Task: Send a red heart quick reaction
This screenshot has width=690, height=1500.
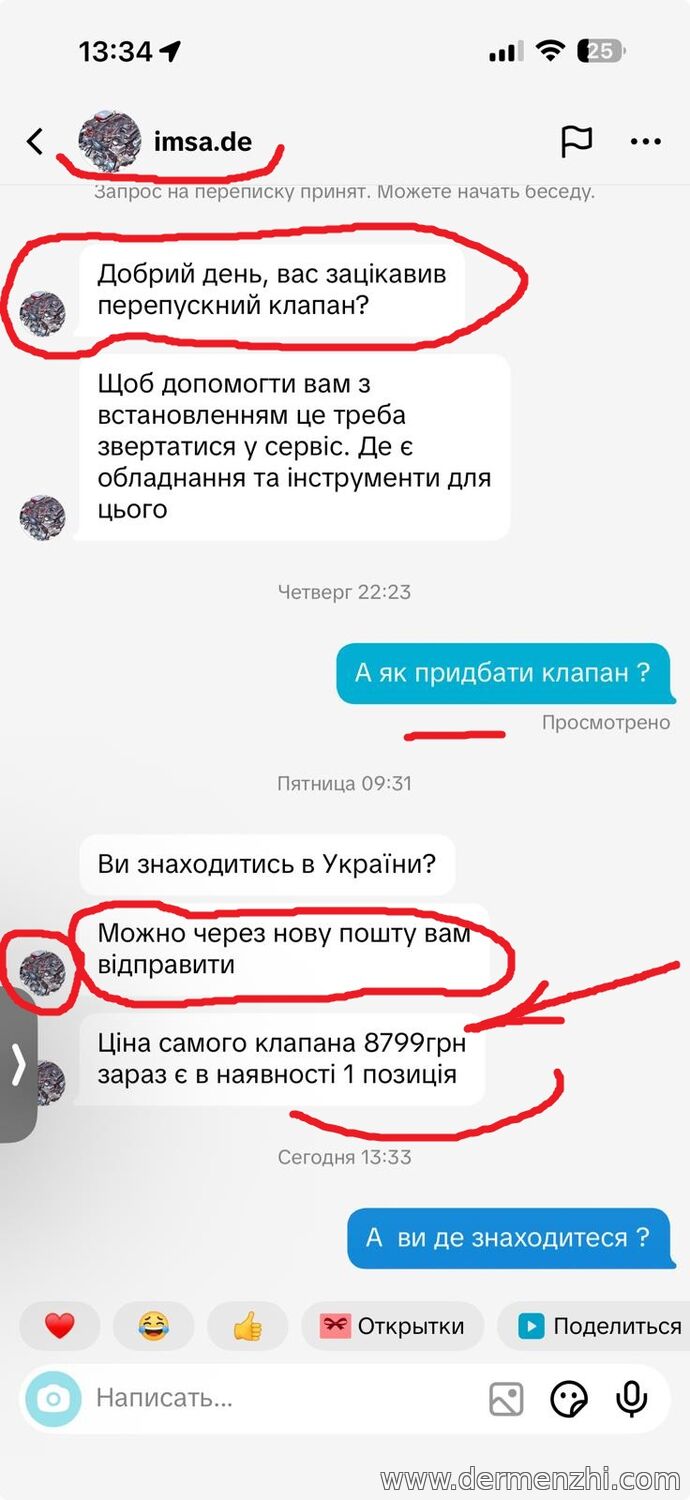Action: 60,1326
